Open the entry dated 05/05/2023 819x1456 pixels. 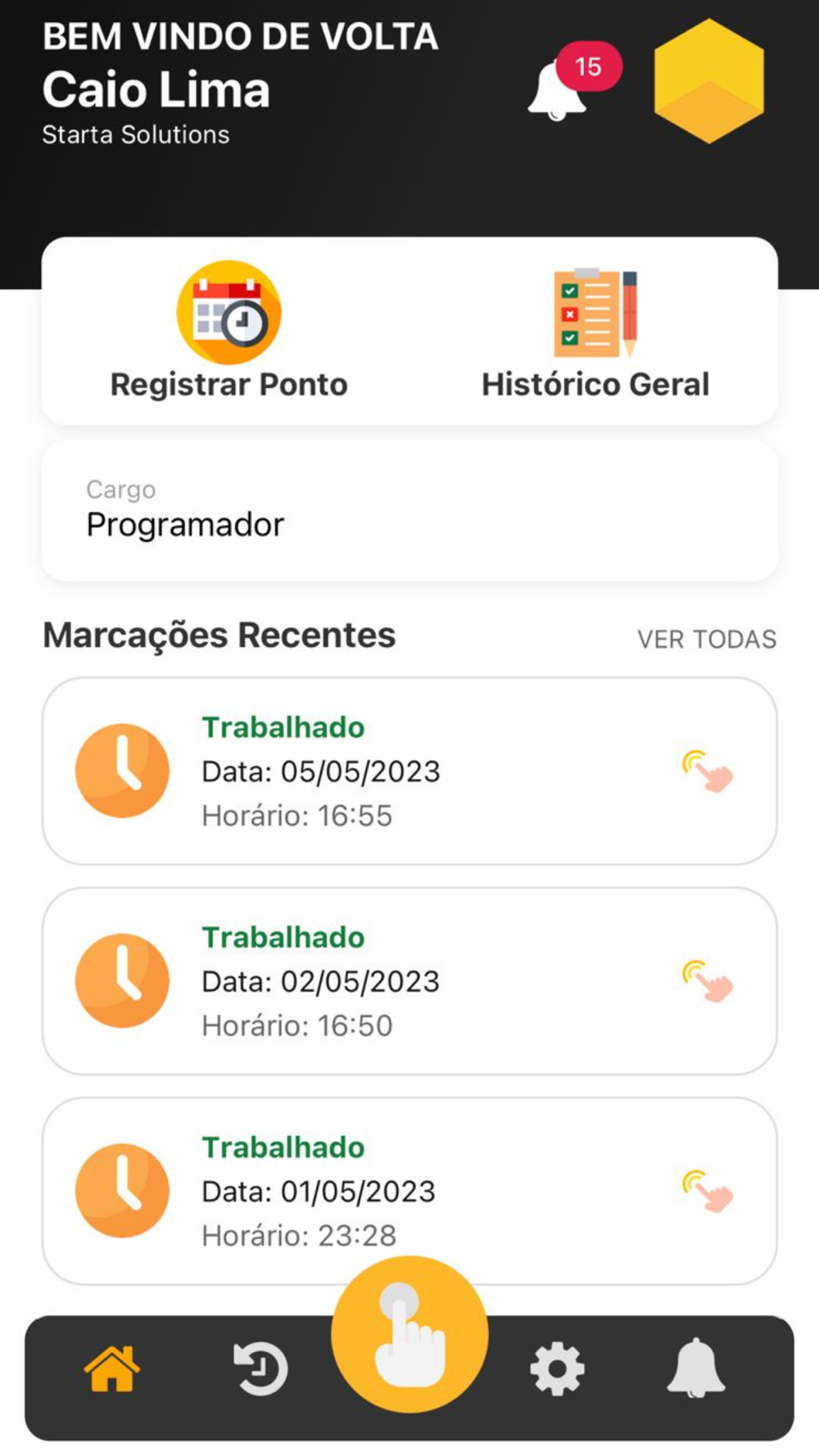[x=409, y=771]
